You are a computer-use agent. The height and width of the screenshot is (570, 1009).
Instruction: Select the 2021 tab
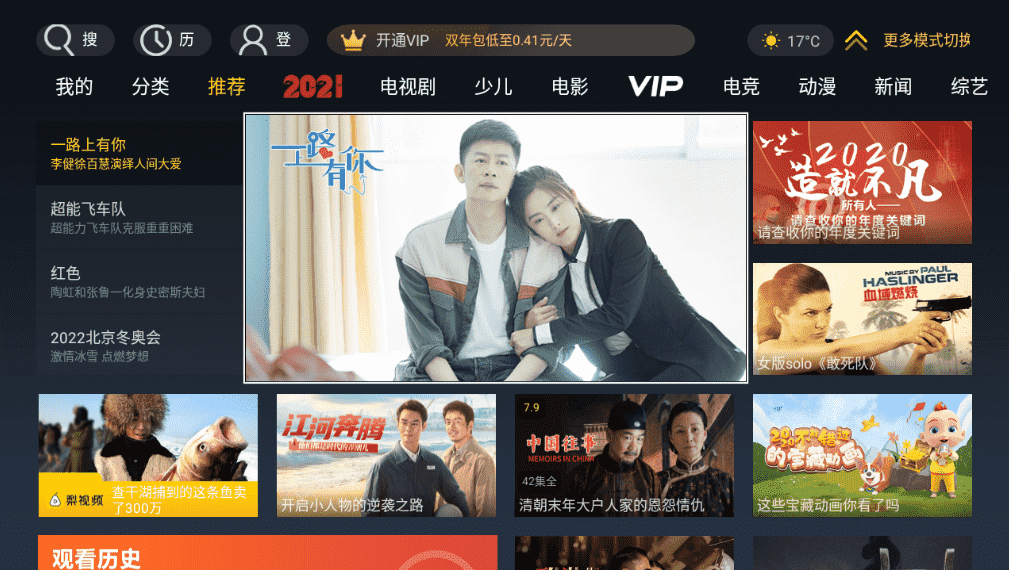coord(312,87)
